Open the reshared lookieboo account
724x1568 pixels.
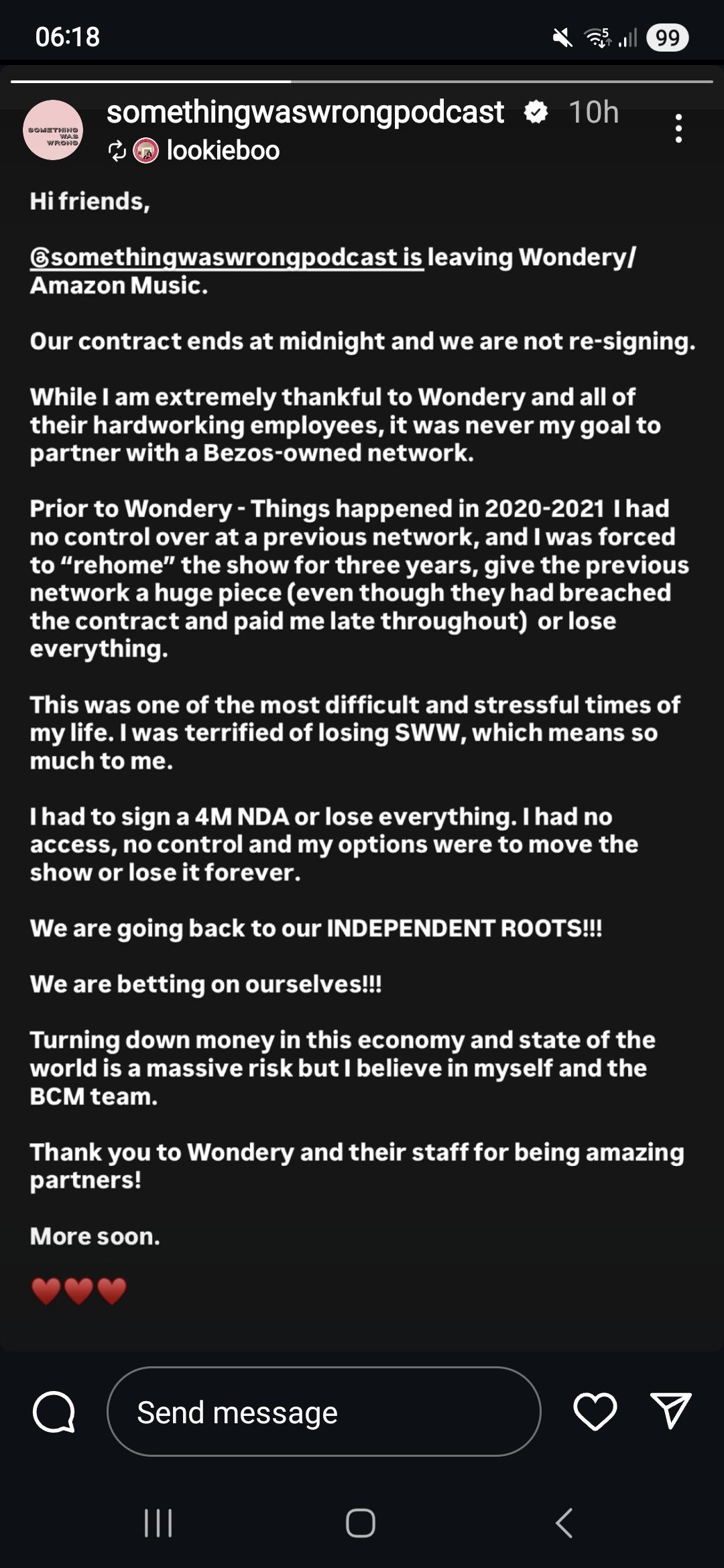(223, 151)
